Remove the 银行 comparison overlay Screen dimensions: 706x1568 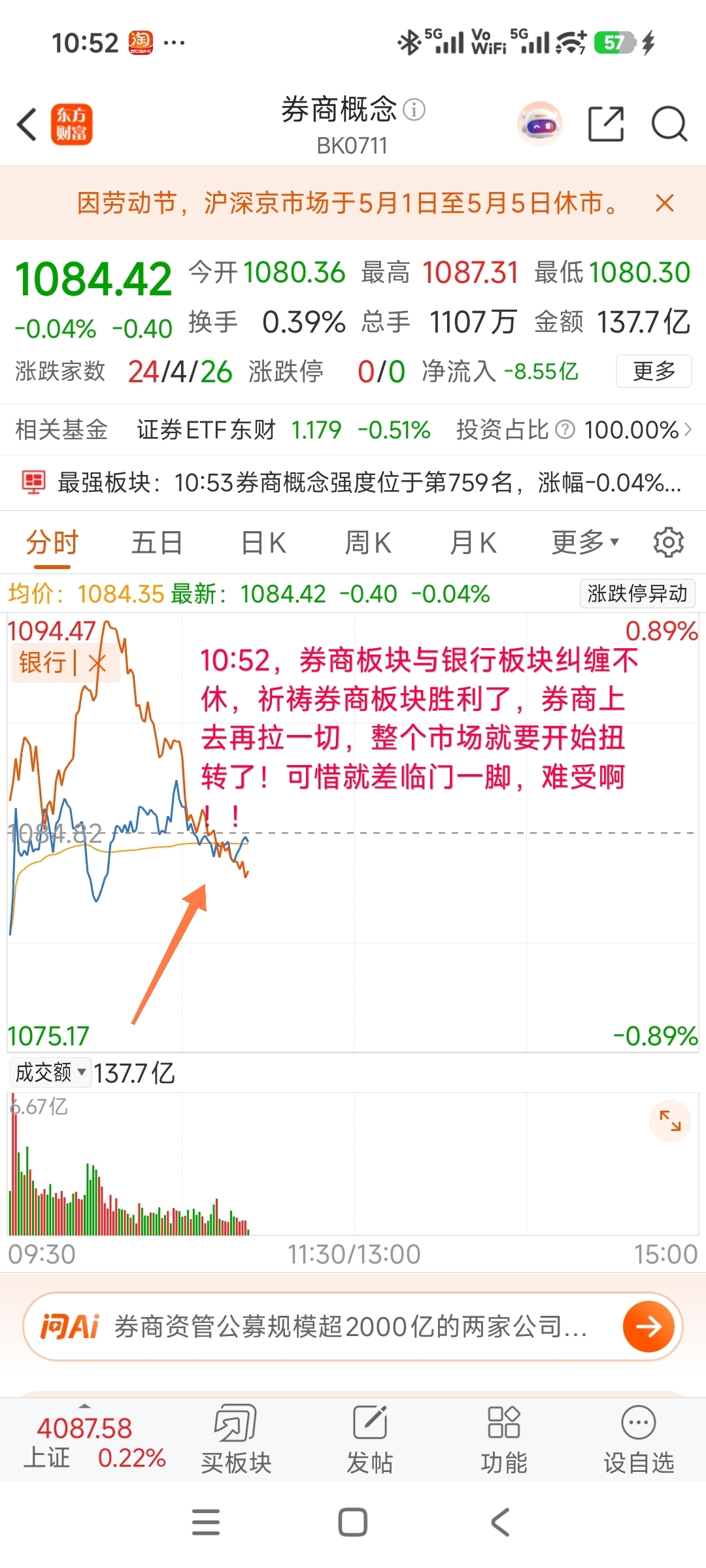tap(97, 664)
